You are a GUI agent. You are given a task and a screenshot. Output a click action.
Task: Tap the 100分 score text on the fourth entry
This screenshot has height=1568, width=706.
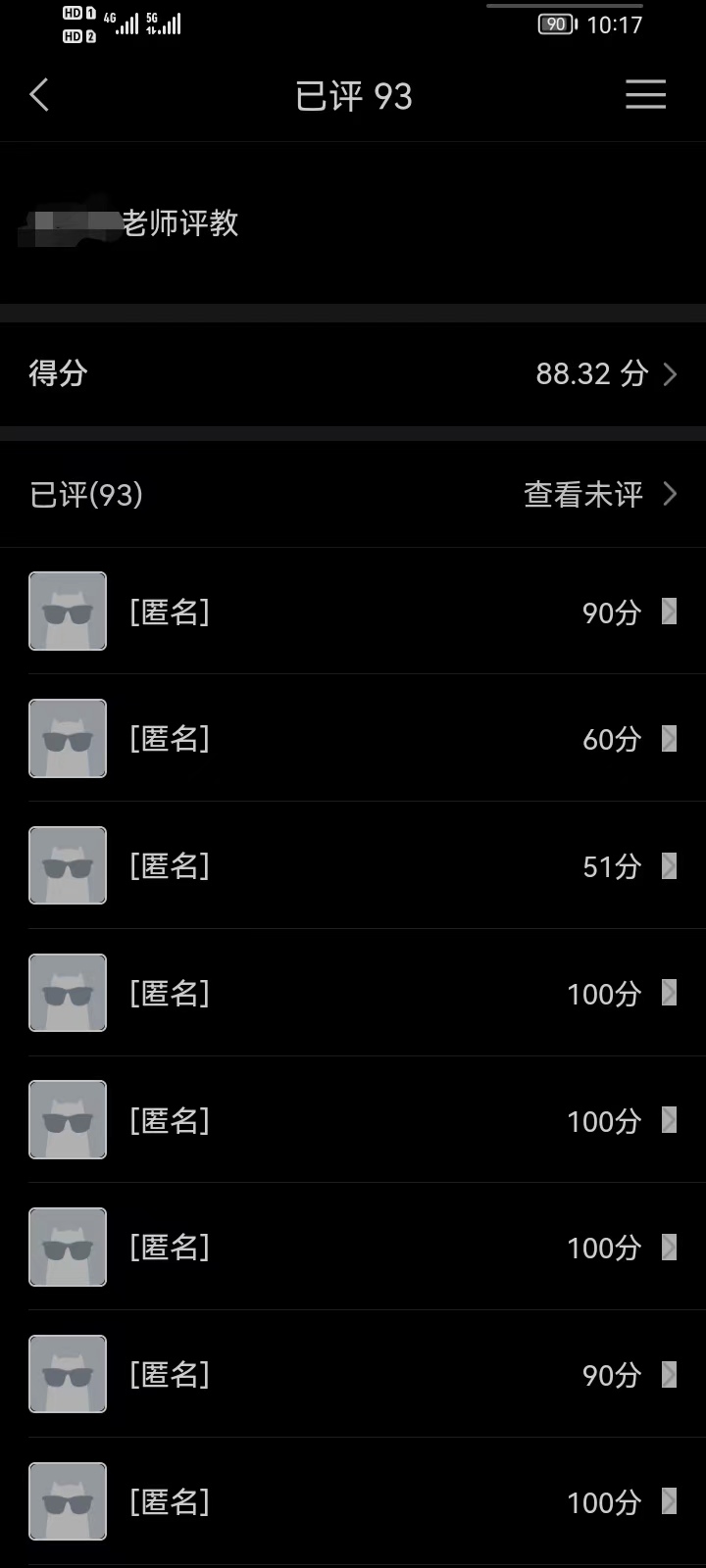pos(603,993)
